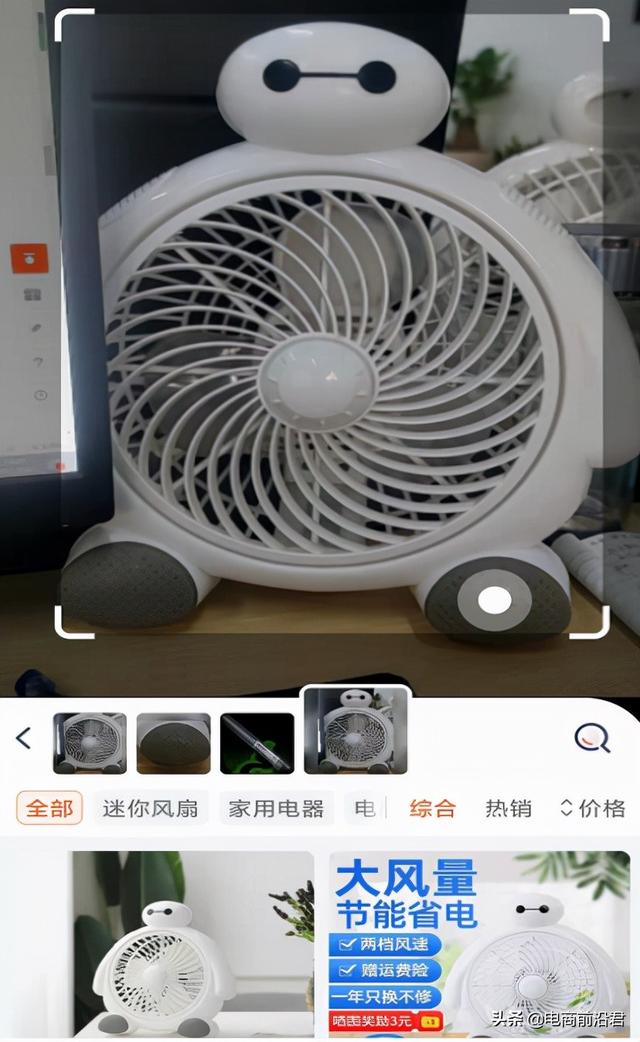Open the left Baymax fan product card

tap(193, 944)
